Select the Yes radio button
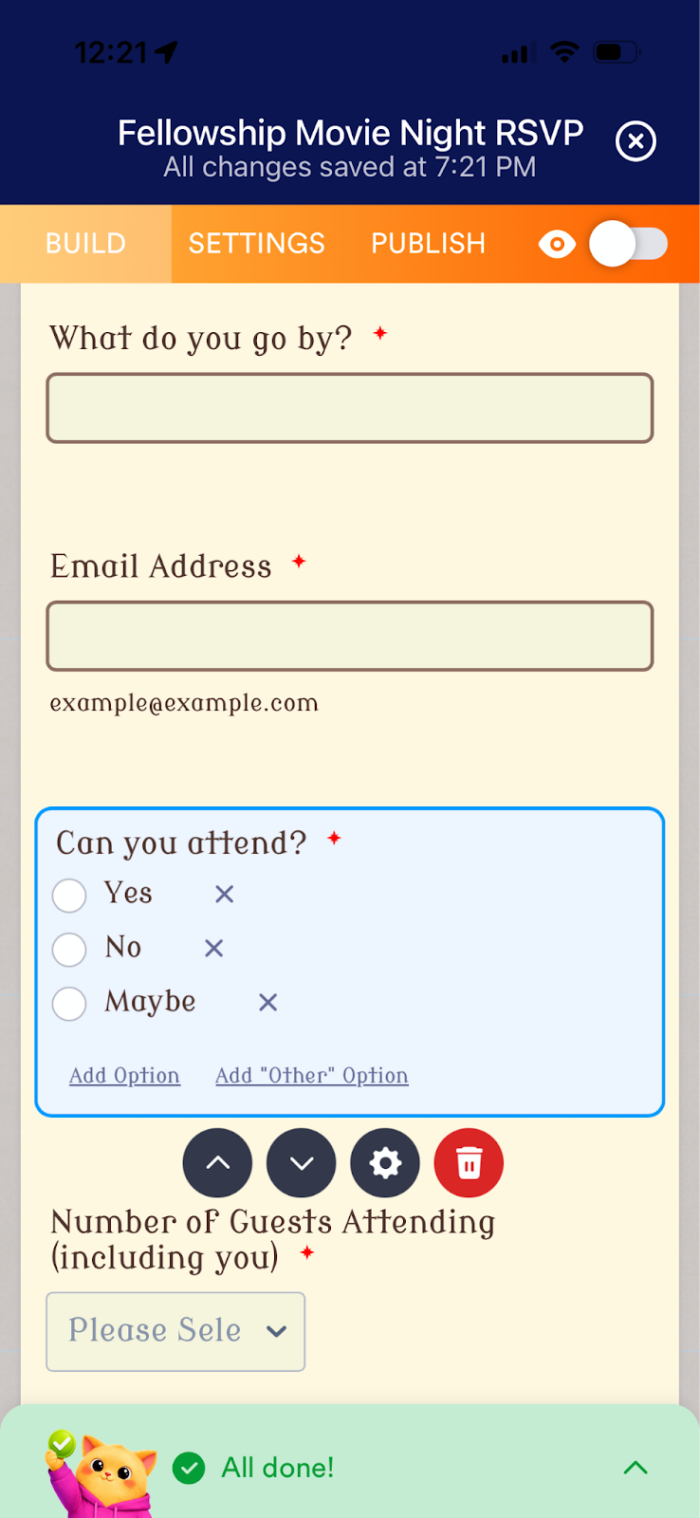Viewport: 700px width, 1518px height. (69, 895)
